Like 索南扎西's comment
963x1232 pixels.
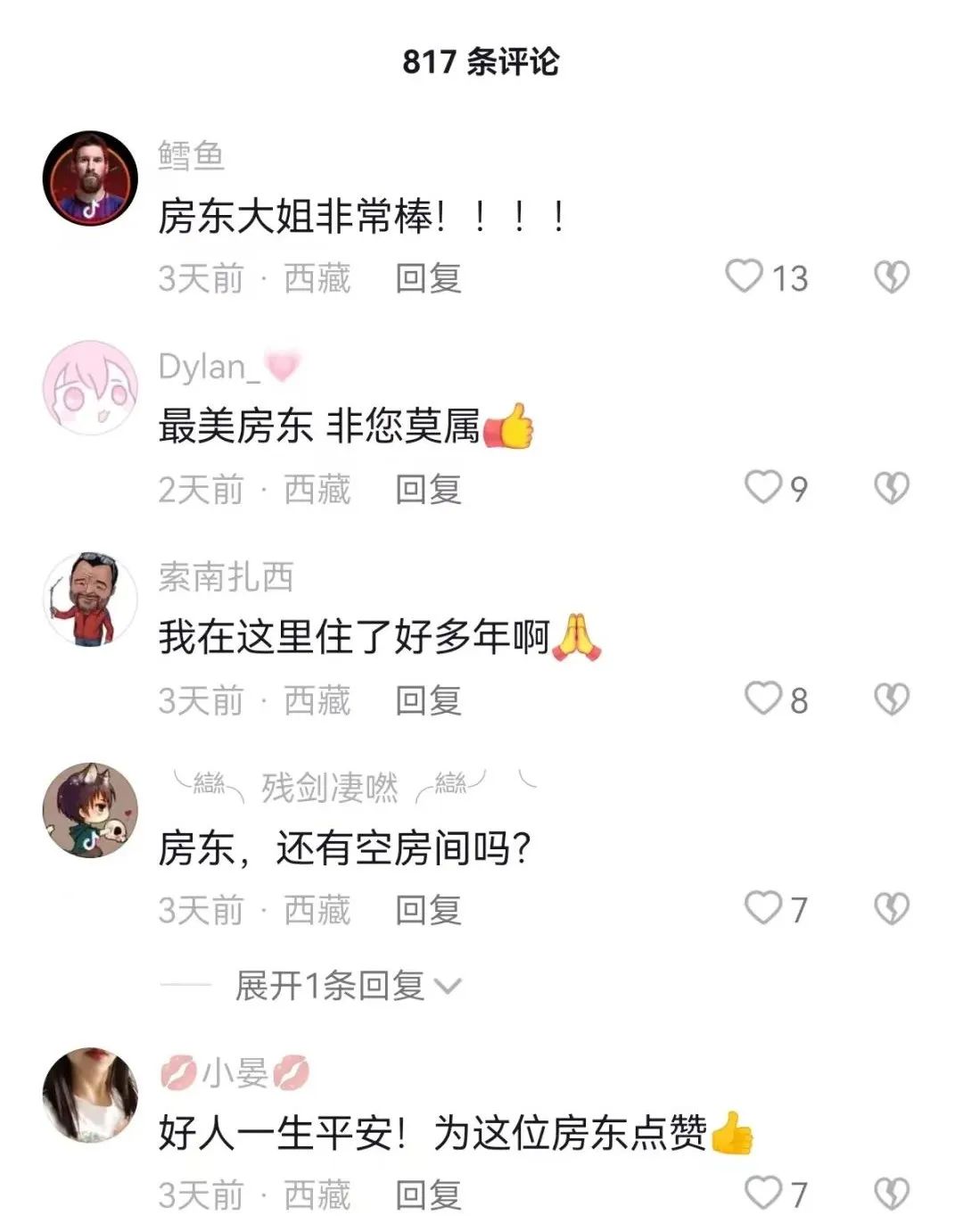point(763,699)
